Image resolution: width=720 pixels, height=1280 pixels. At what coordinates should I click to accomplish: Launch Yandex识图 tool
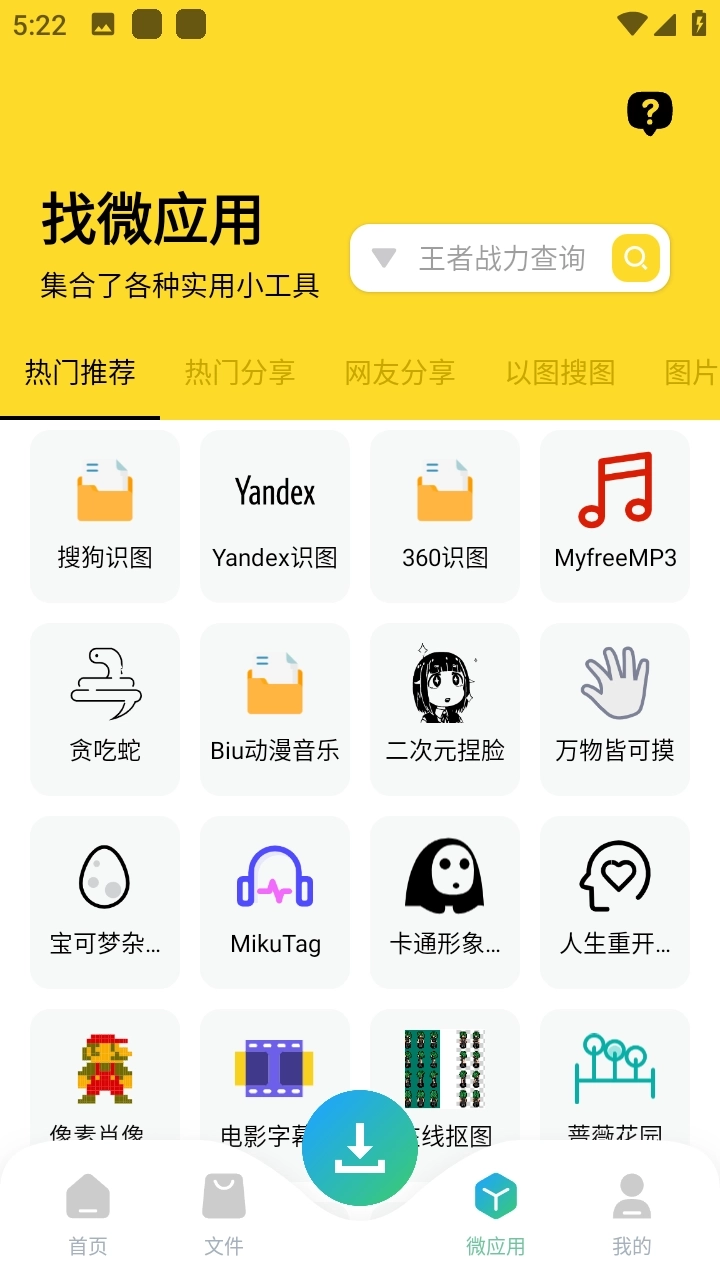click(x=275, y=516)
